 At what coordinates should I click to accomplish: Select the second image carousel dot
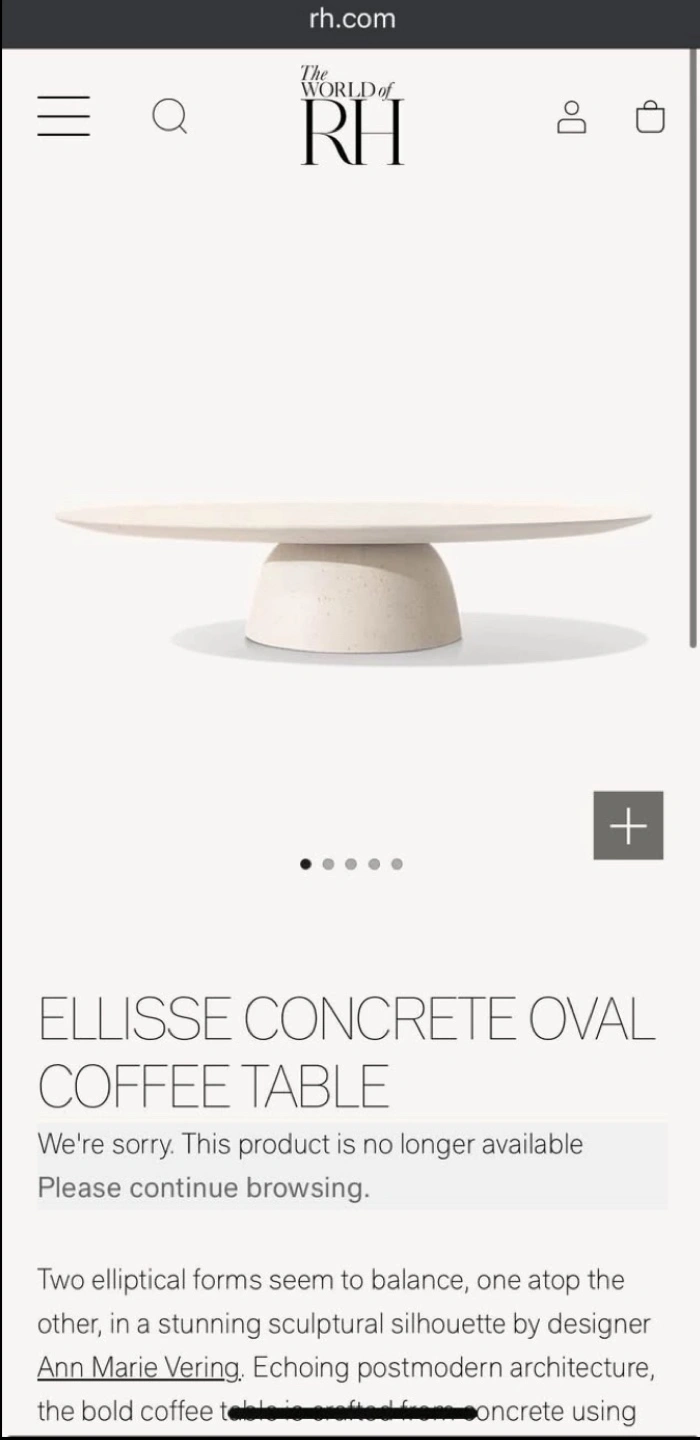(x=328, y=864)
